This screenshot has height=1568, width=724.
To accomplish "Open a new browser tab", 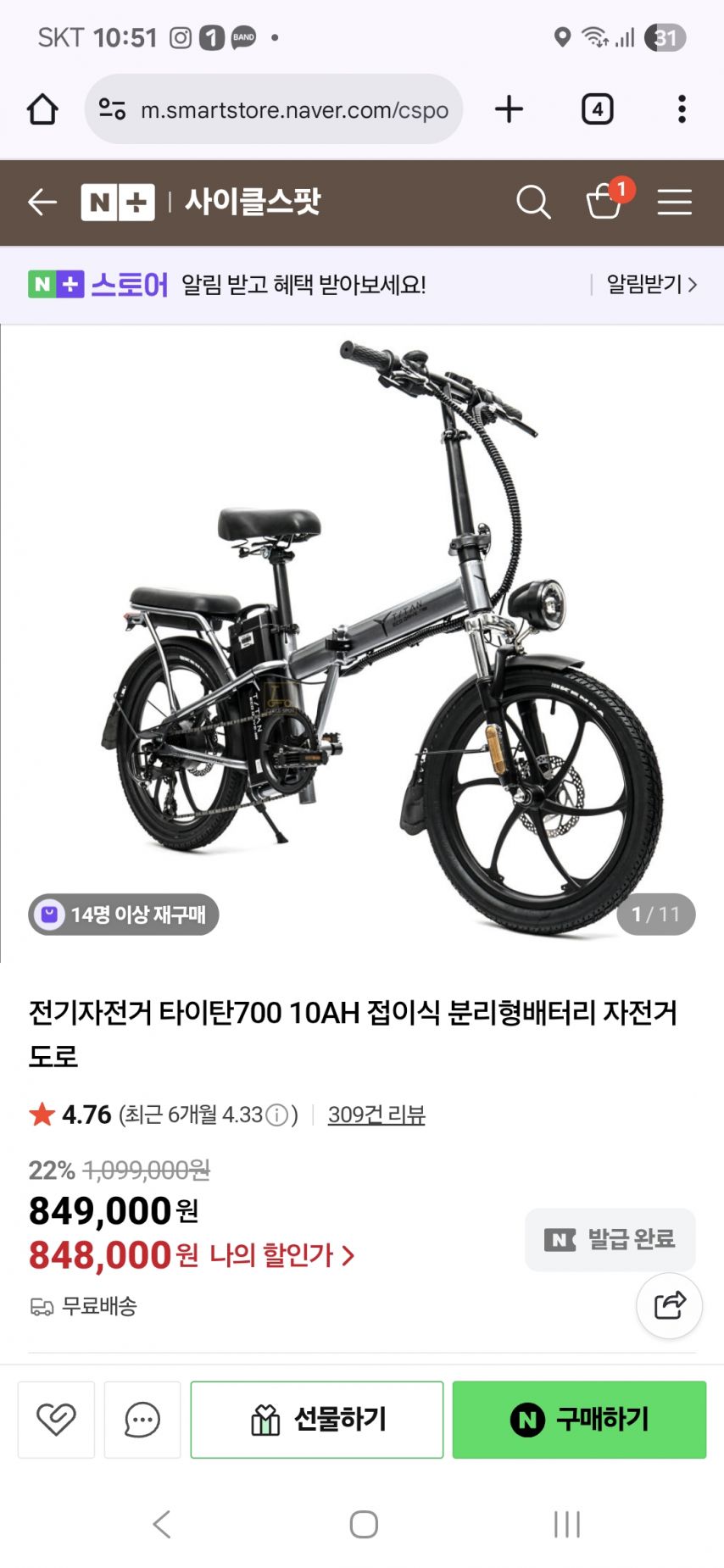I will pos(509,109).
